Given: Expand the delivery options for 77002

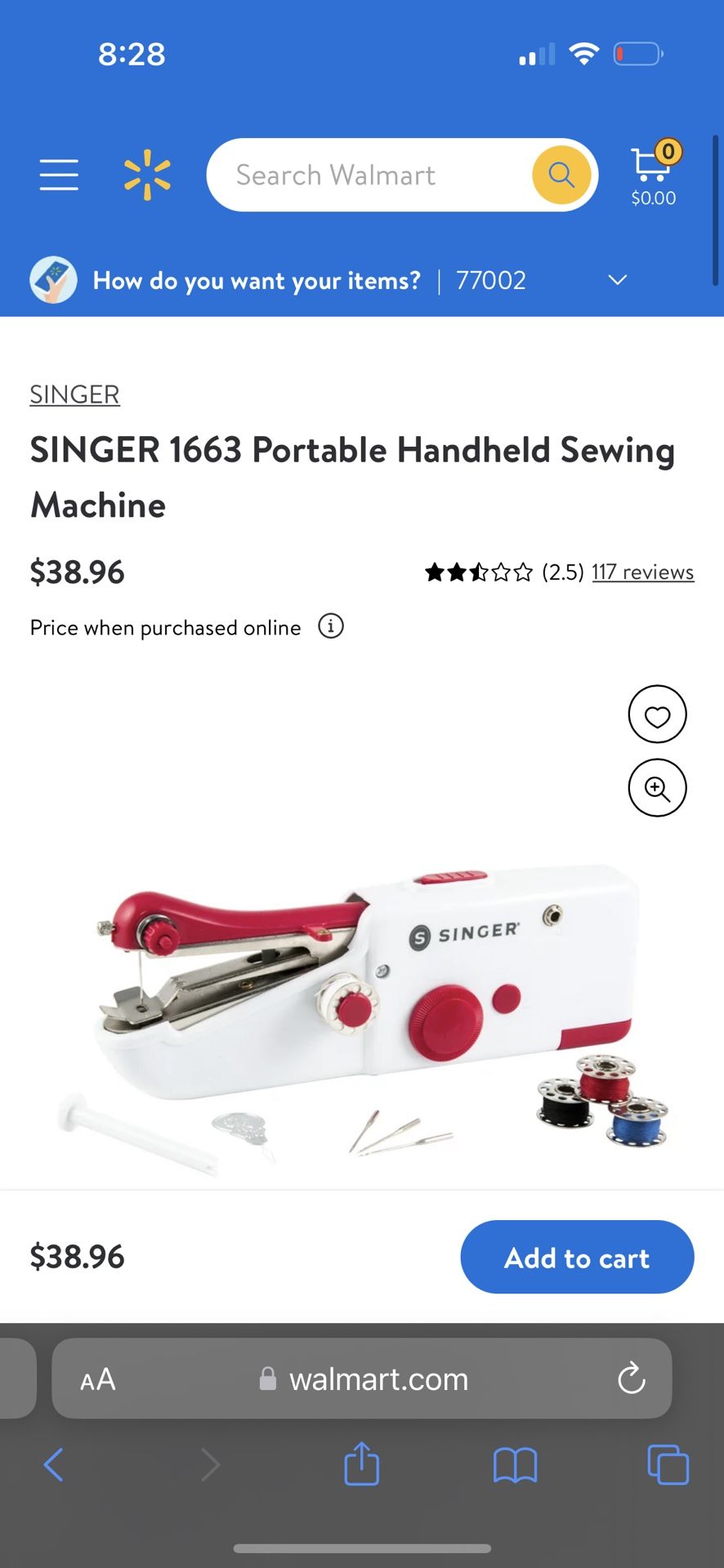Looking at the screenshot, I should point(617,280).
